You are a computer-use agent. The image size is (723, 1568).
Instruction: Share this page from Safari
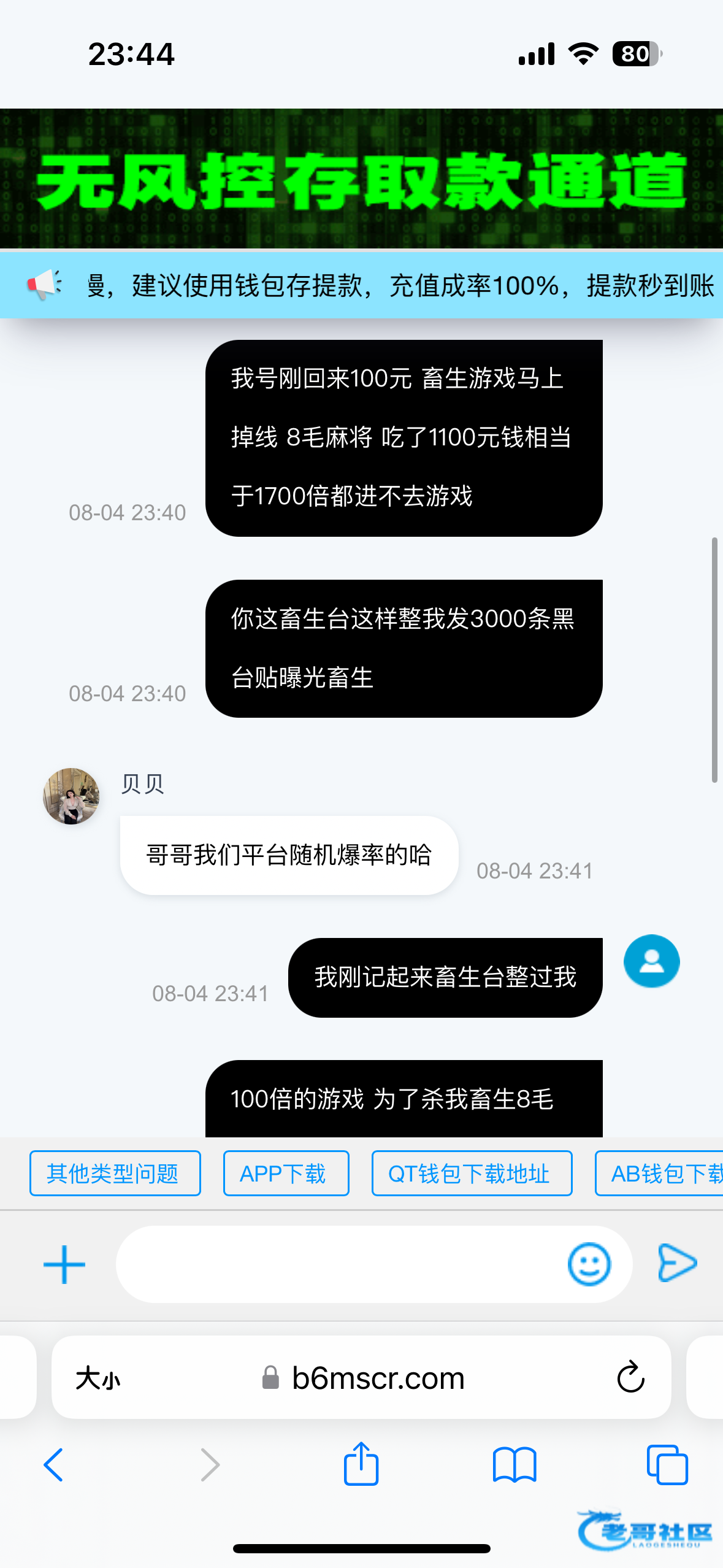pyautogui.click(x=361, y=1464)
